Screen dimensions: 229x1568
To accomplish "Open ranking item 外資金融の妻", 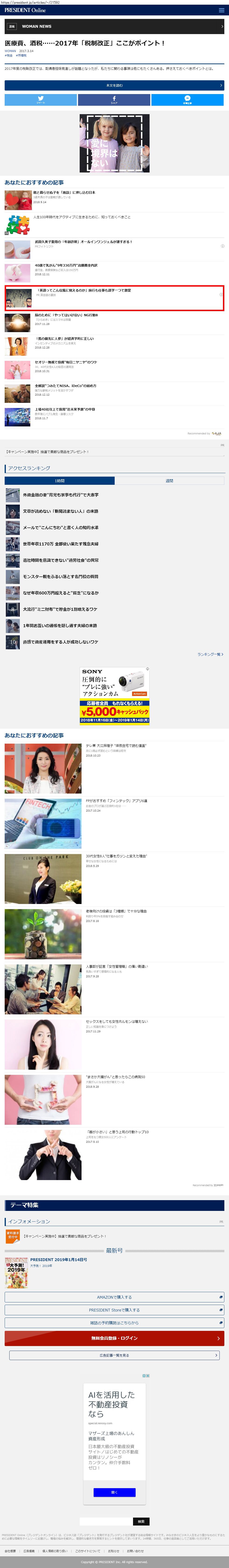I will tap(61, 495).
